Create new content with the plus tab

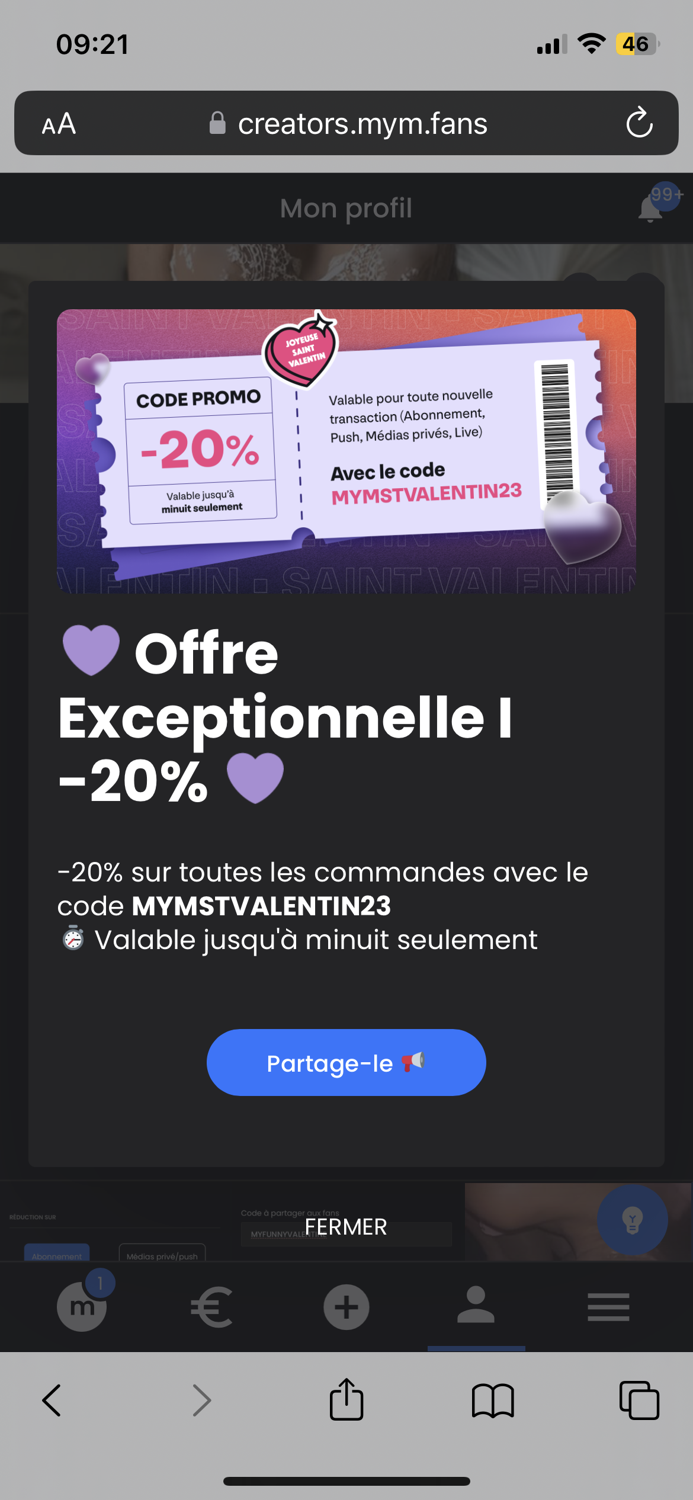coord(346,1307)
